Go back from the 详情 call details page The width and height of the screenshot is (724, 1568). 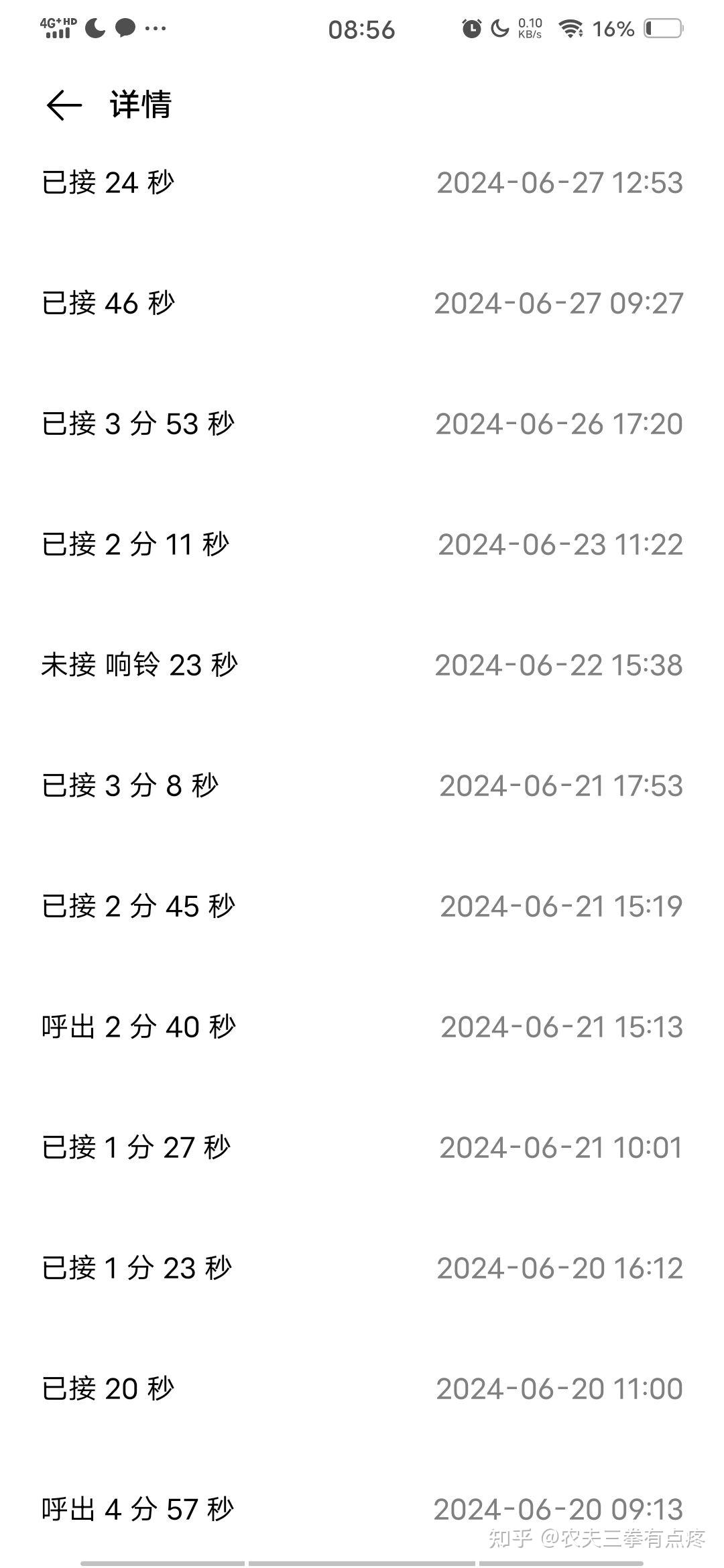point(64,105)
